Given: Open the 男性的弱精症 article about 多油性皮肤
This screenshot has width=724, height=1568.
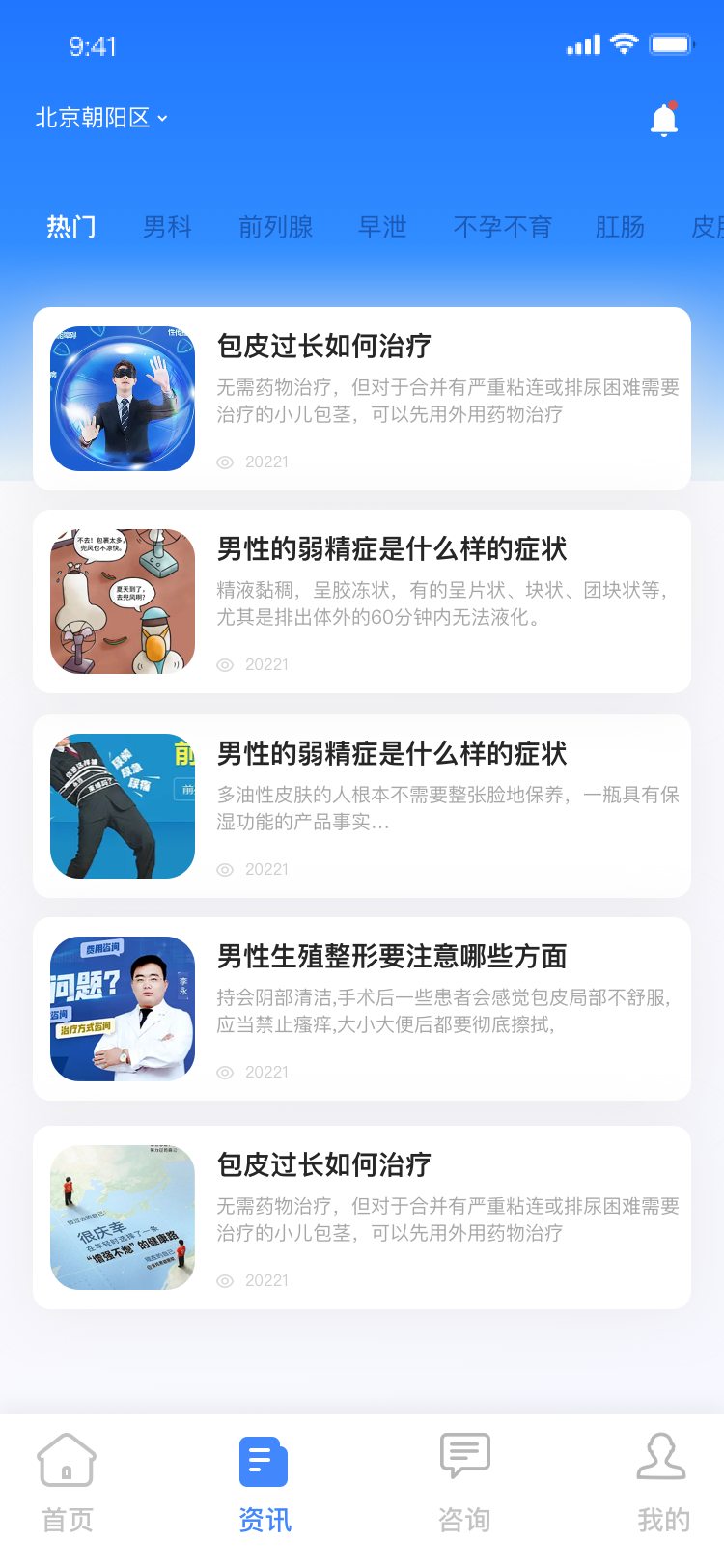Looking at the screenshot, I should coord(362,806).
